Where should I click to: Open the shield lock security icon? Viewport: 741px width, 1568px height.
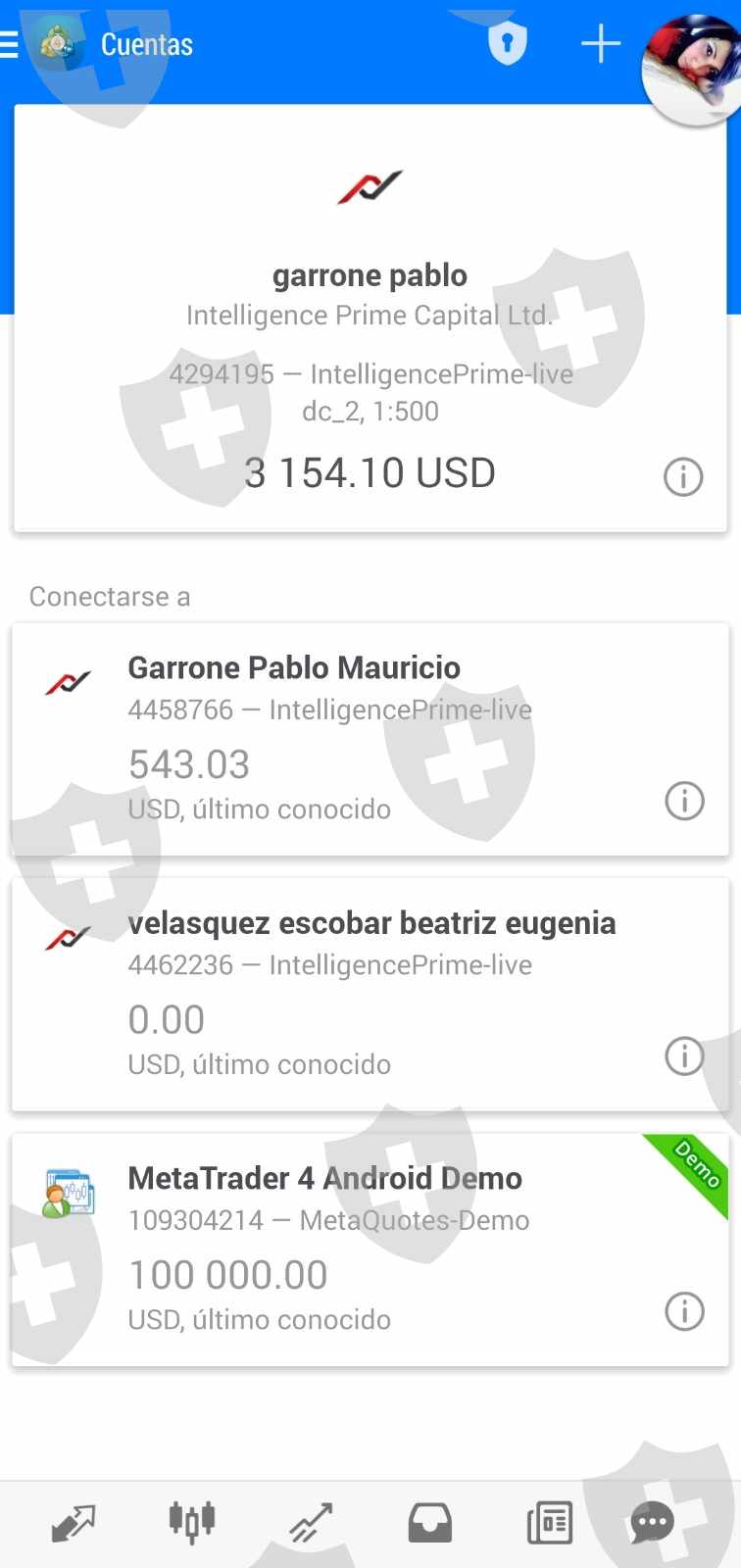[x=507, y=44]
